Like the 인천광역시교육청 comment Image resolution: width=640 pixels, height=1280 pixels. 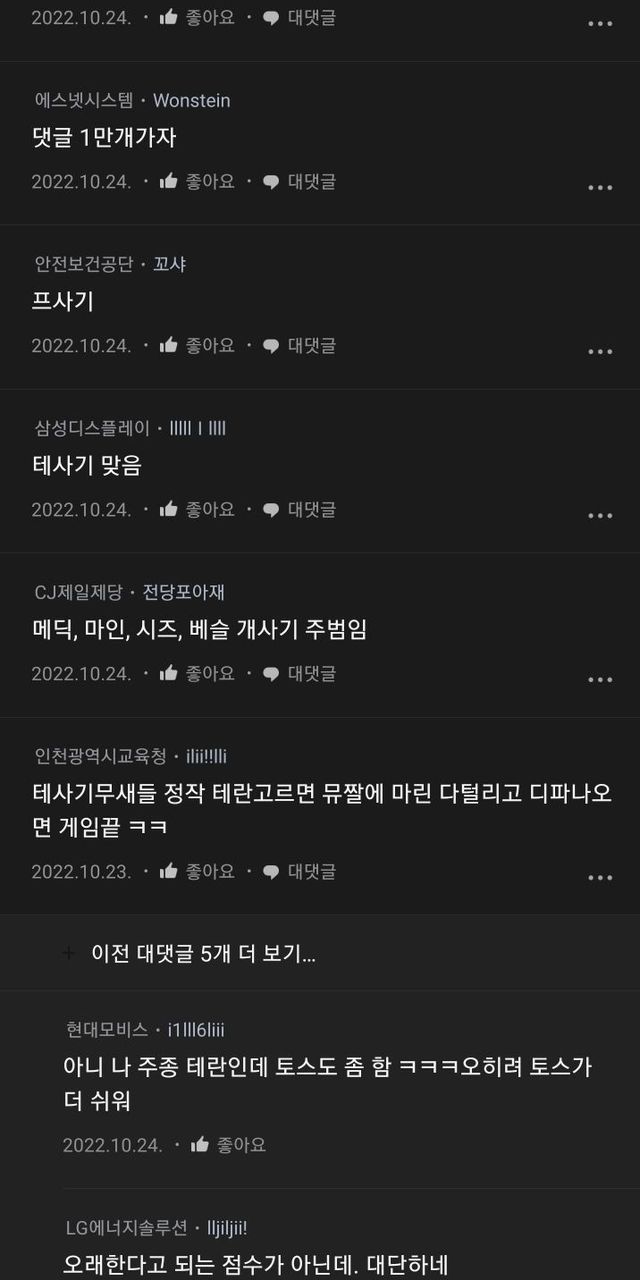point(197,872)
